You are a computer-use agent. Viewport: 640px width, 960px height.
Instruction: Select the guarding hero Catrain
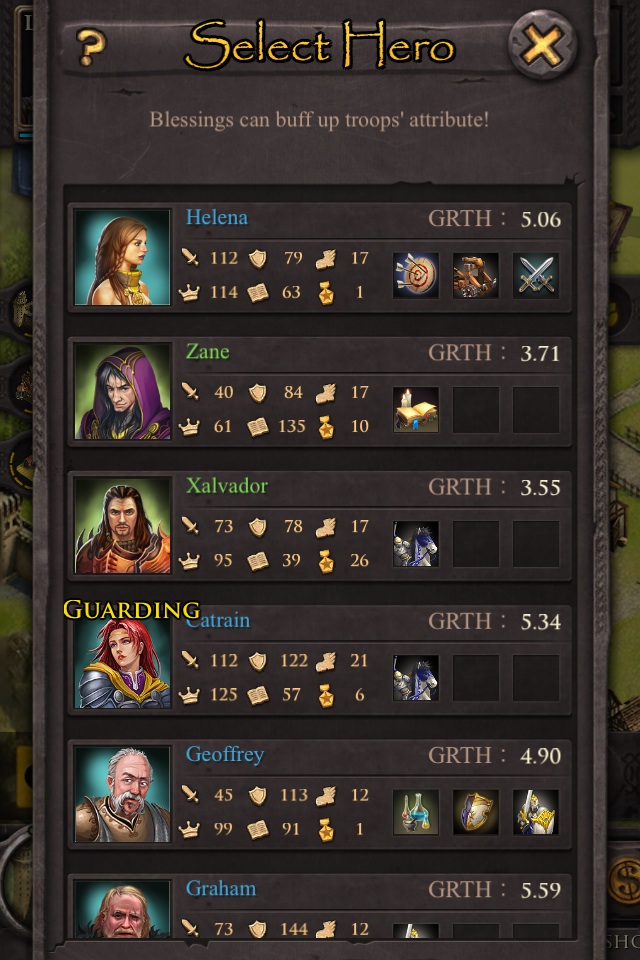coord(123,660)
